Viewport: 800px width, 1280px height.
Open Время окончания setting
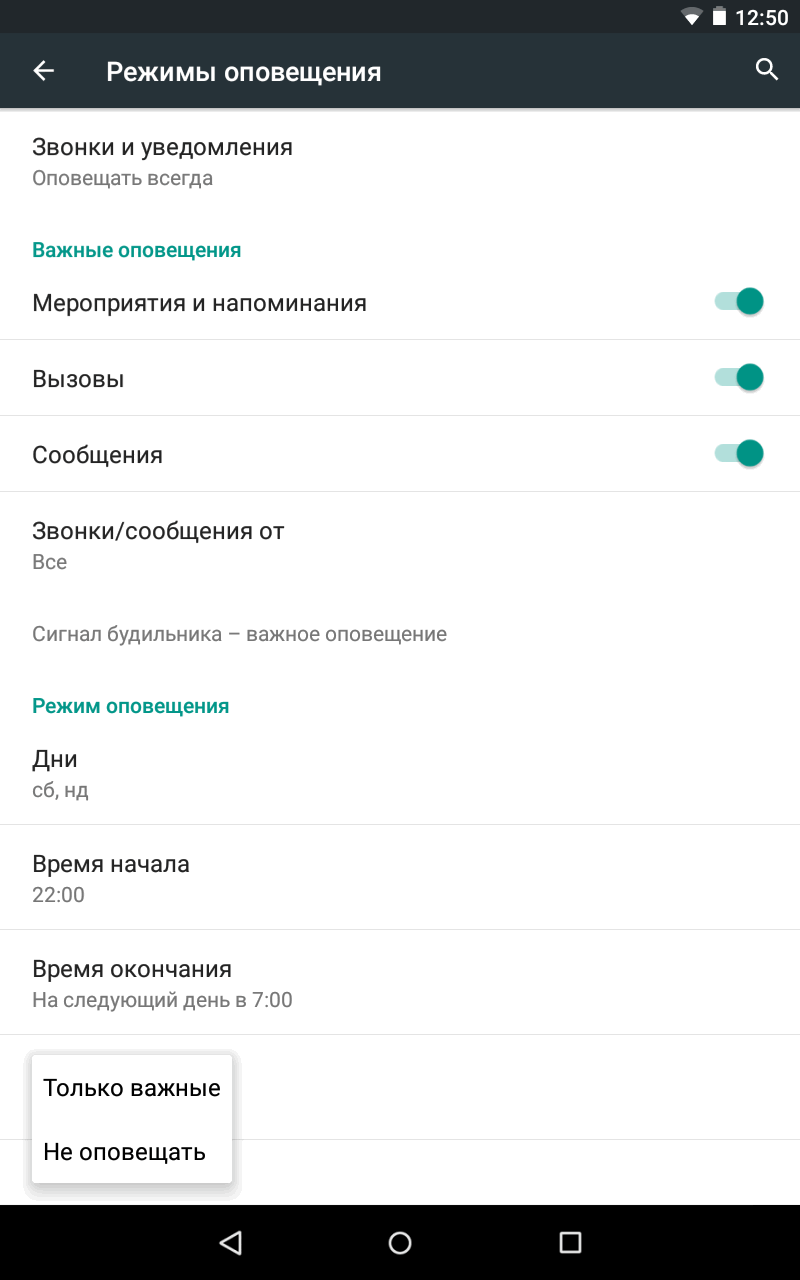tap(400, 982)
